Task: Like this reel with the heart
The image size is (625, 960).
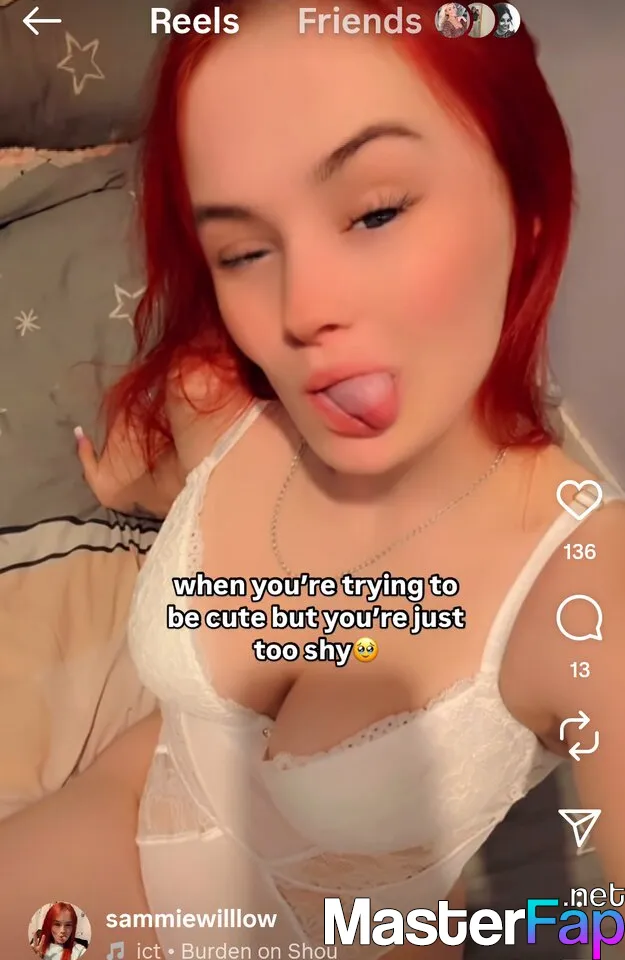Action: tap(579, 501)
